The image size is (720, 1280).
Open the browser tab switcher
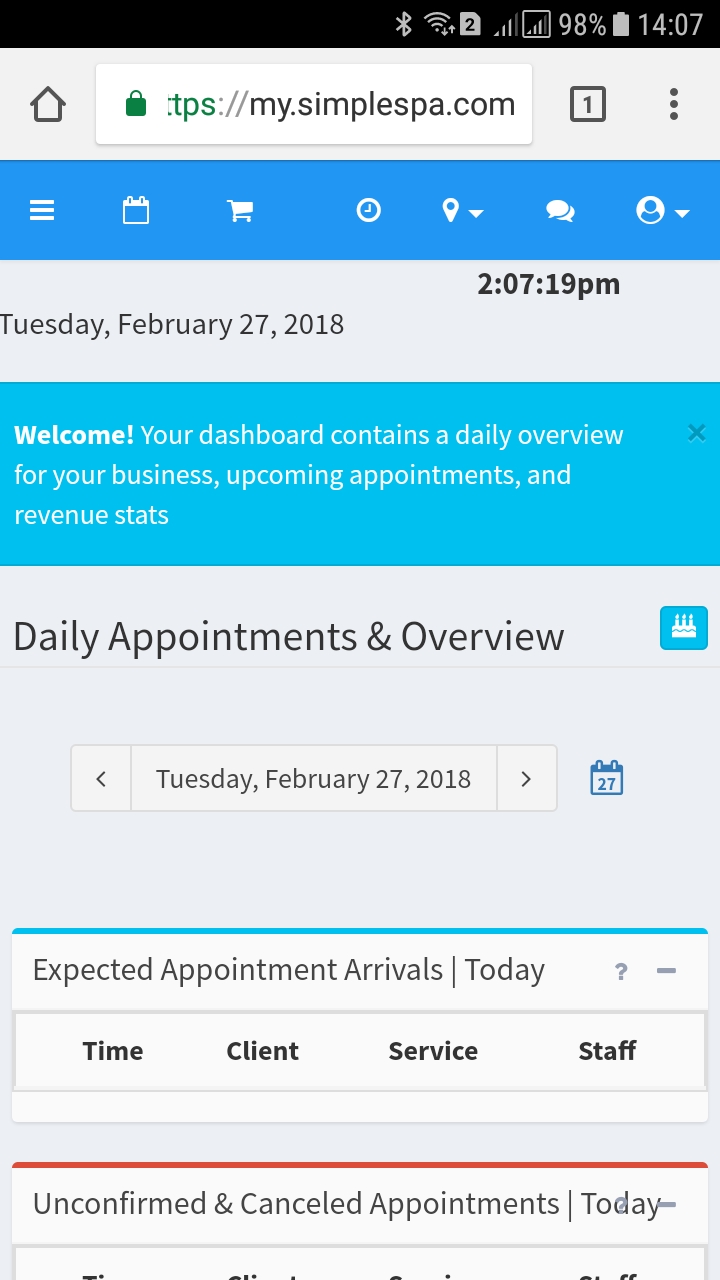pos(587,104)
